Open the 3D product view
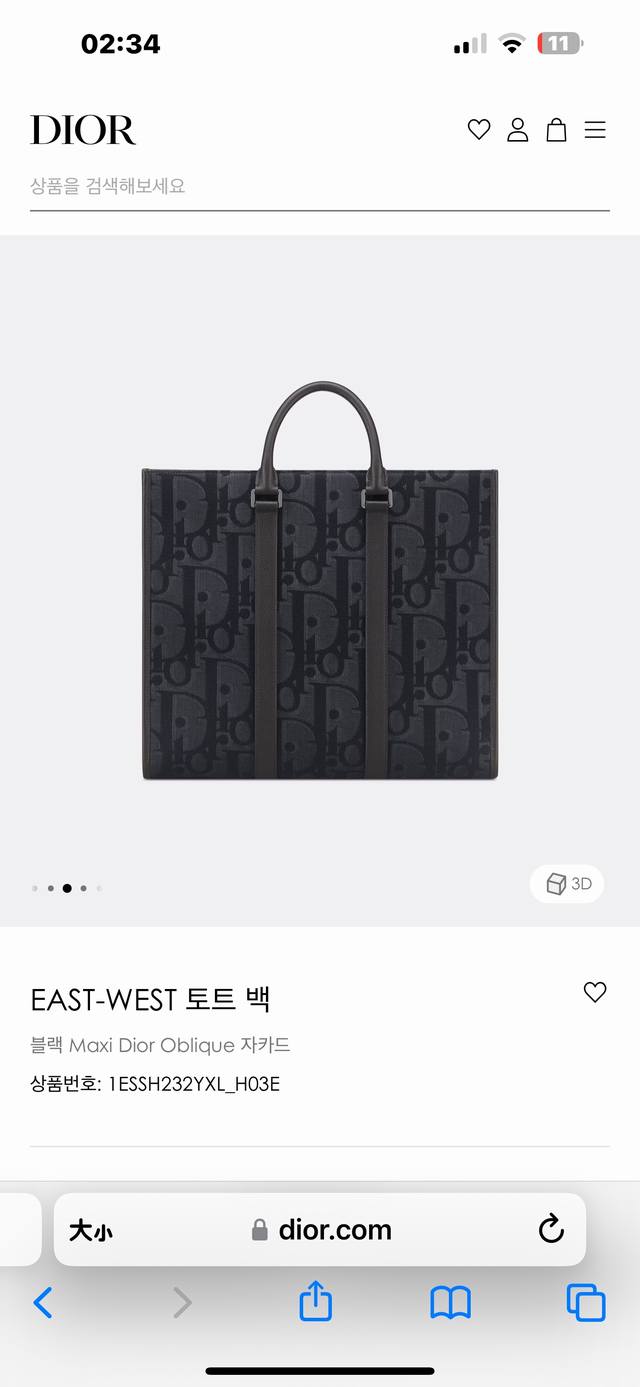Screen dimensions: 640x1387 coord(567,884)
